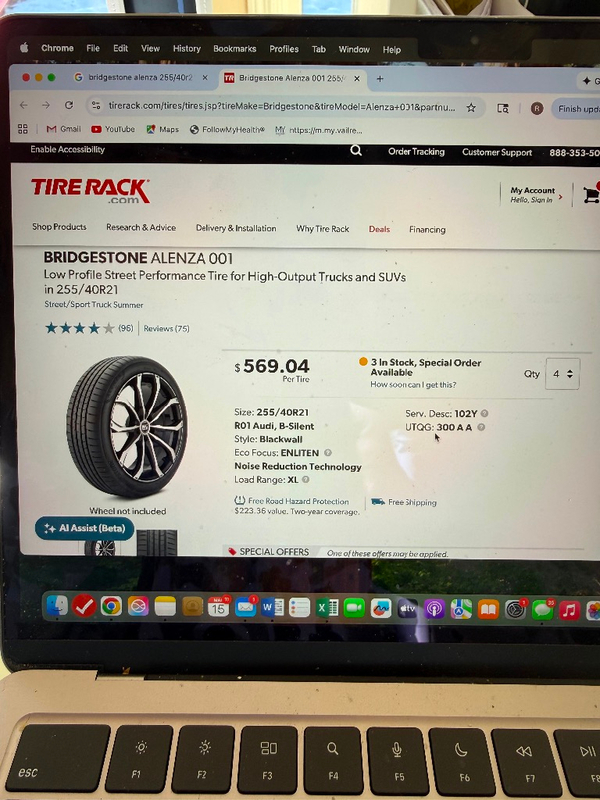600x800 pixels.
Task: Open Delivery & Installation menu
Action: 236,228
